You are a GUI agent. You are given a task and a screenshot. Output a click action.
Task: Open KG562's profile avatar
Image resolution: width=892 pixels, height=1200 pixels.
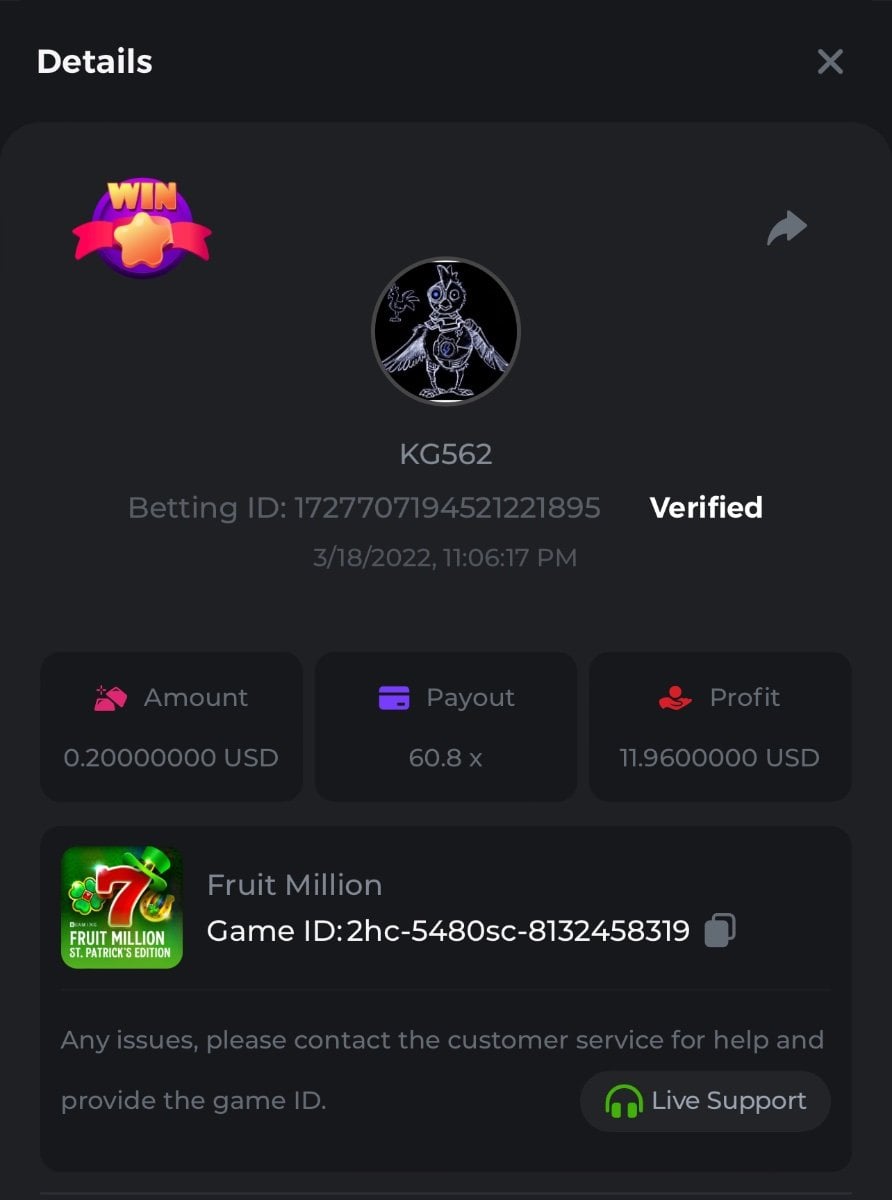pyautogui.click(x=446, y=331)
